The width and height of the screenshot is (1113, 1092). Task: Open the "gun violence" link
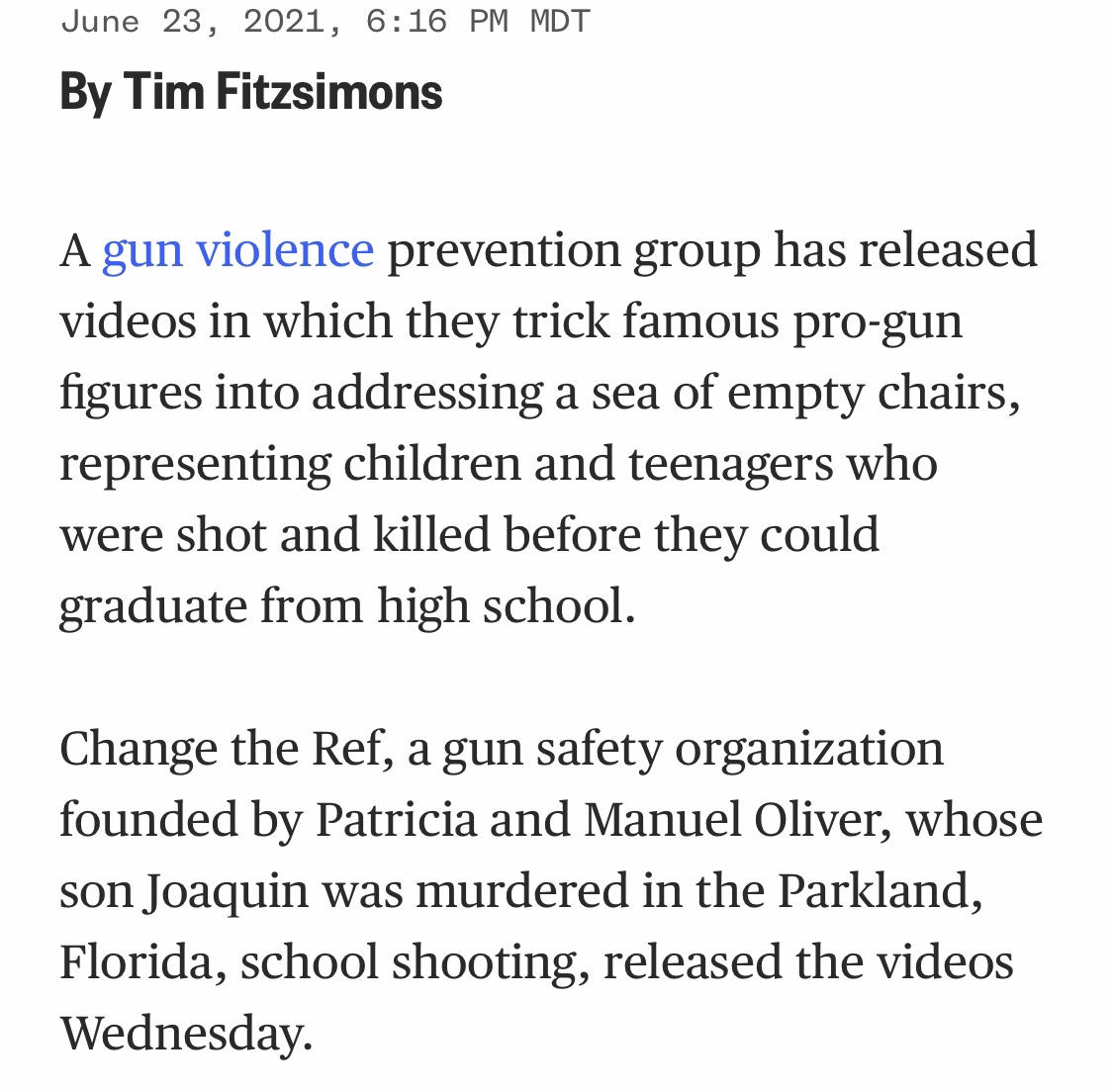237,249
